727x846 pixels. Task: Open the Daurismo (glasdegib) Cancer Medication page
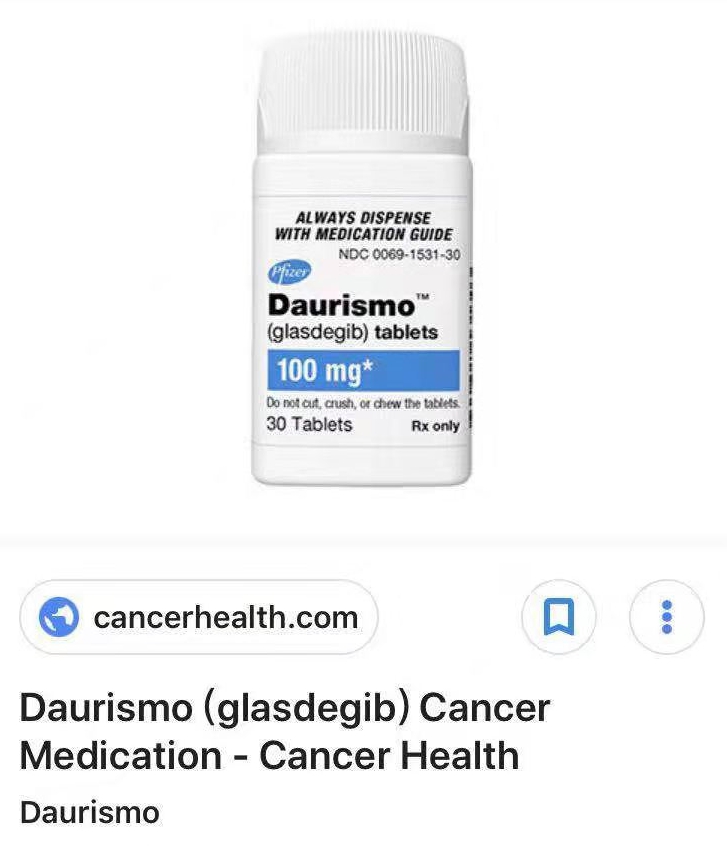pos(285,731)
